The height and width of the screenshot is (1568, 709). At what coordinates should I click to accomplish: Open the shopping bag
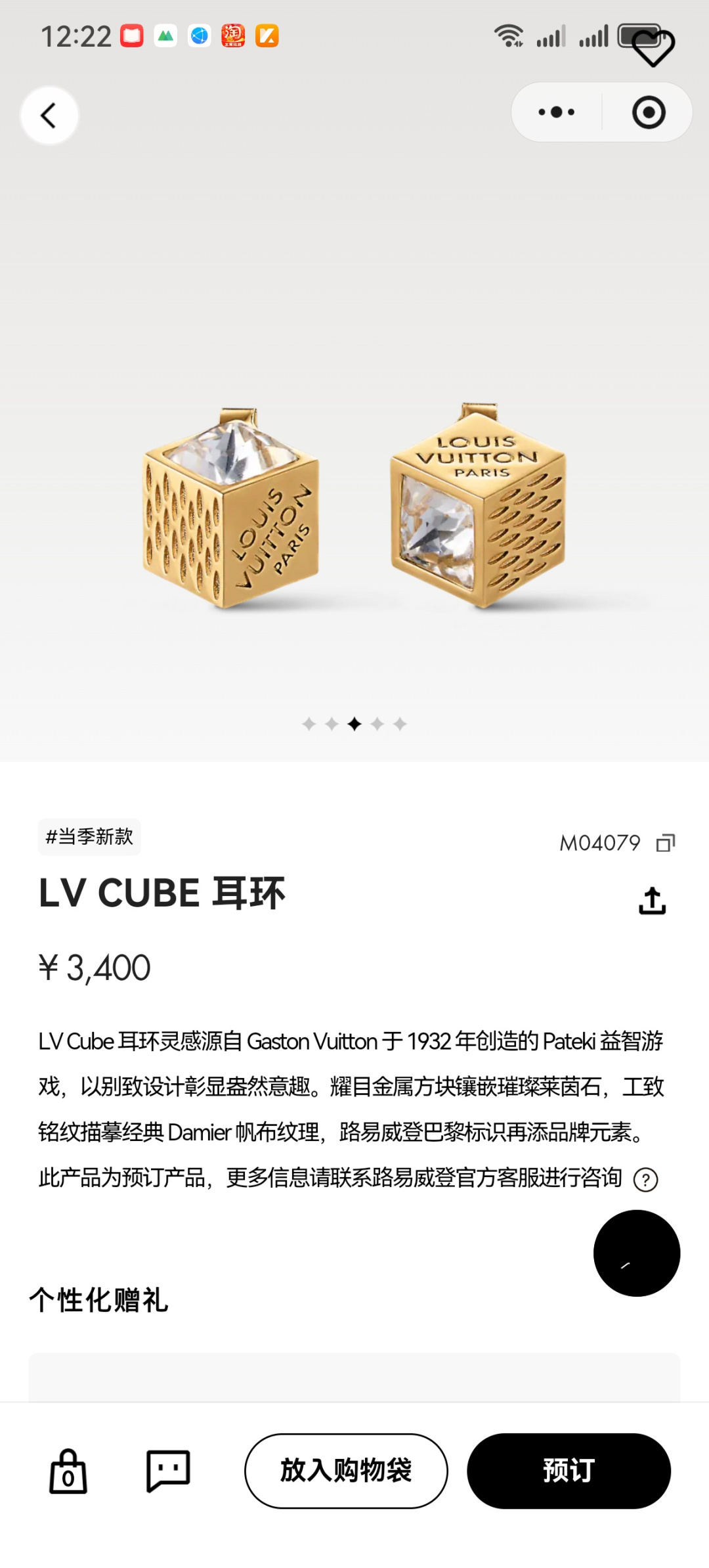[68, 1471]
